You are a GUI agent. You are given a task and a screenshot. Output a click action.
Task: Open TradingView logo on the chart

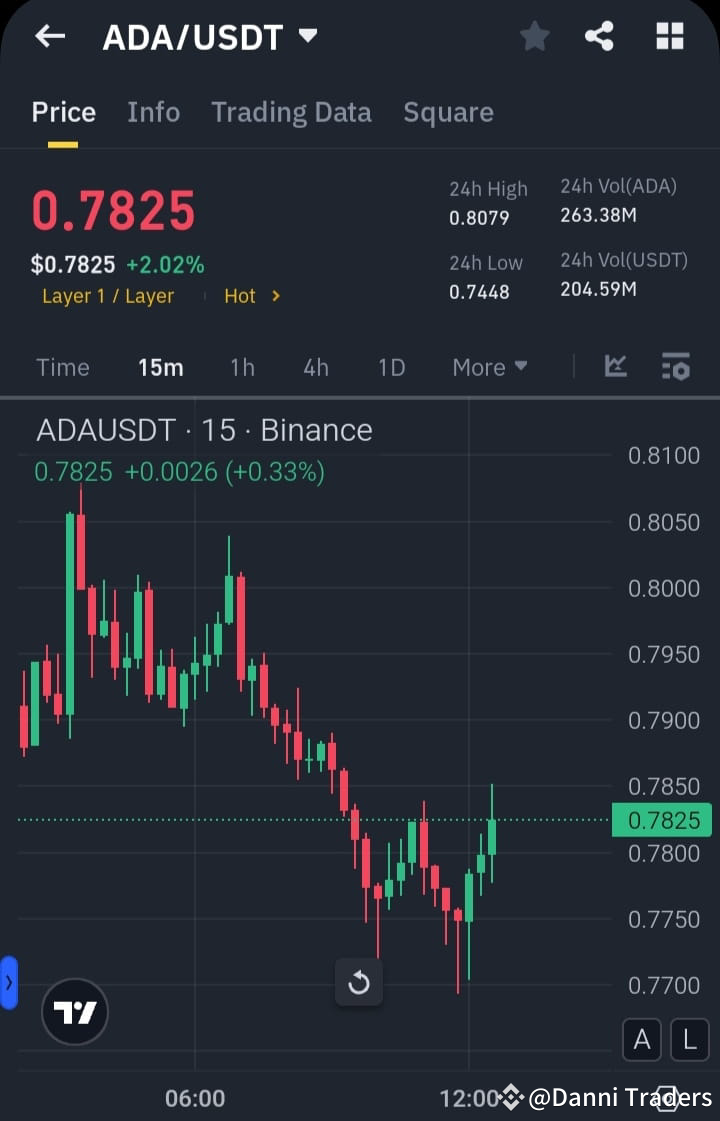coord(74,1012)
